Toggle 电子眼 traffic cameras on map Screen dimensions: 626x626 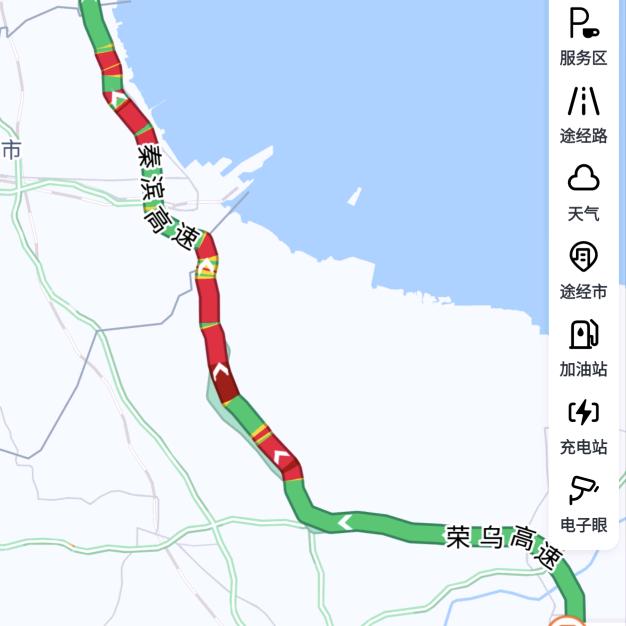coord(583,502)
